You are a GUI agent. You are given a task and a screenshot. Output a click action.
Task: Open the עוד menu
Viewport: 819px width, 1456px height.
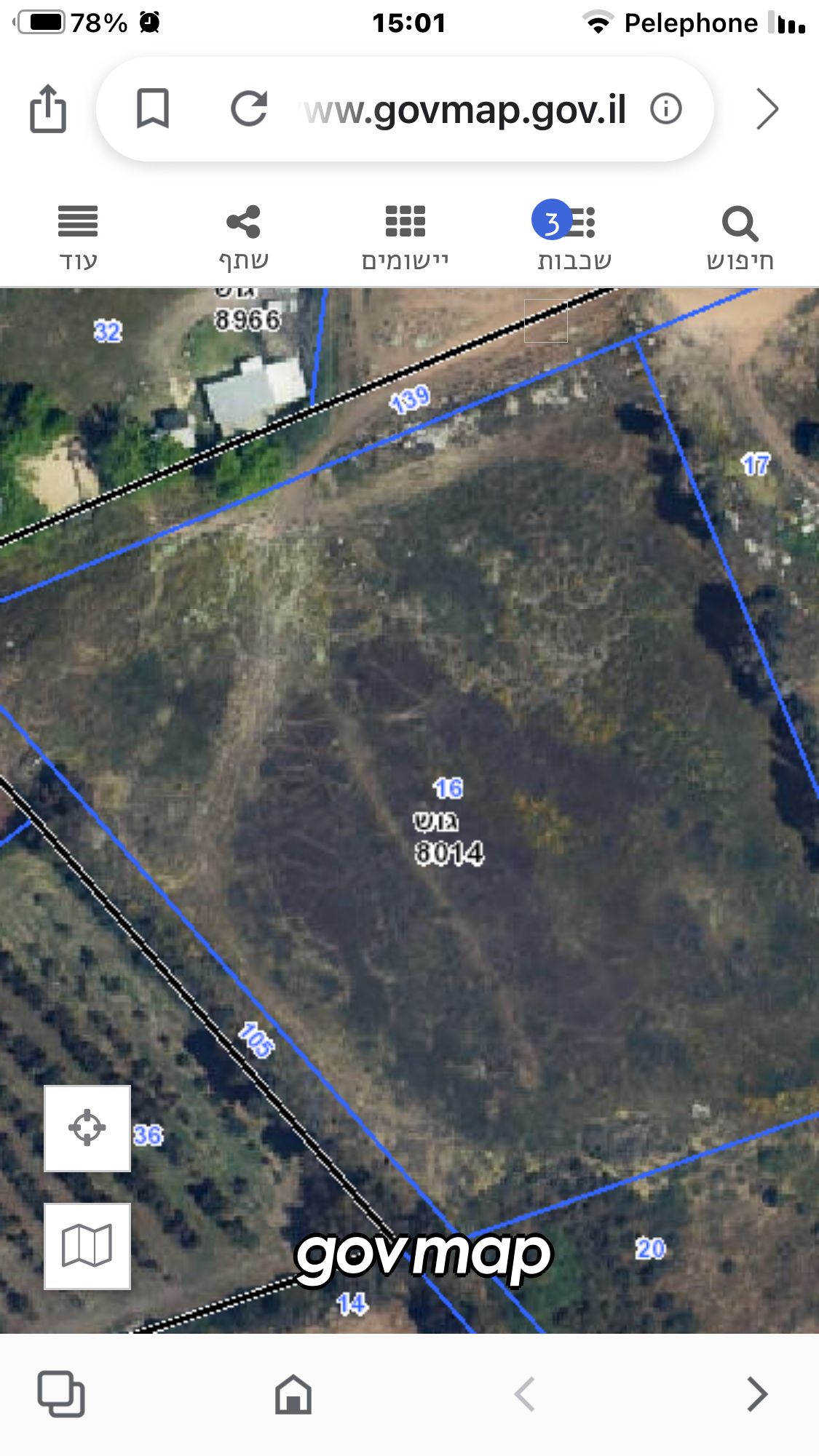click(x=78, y=236)
